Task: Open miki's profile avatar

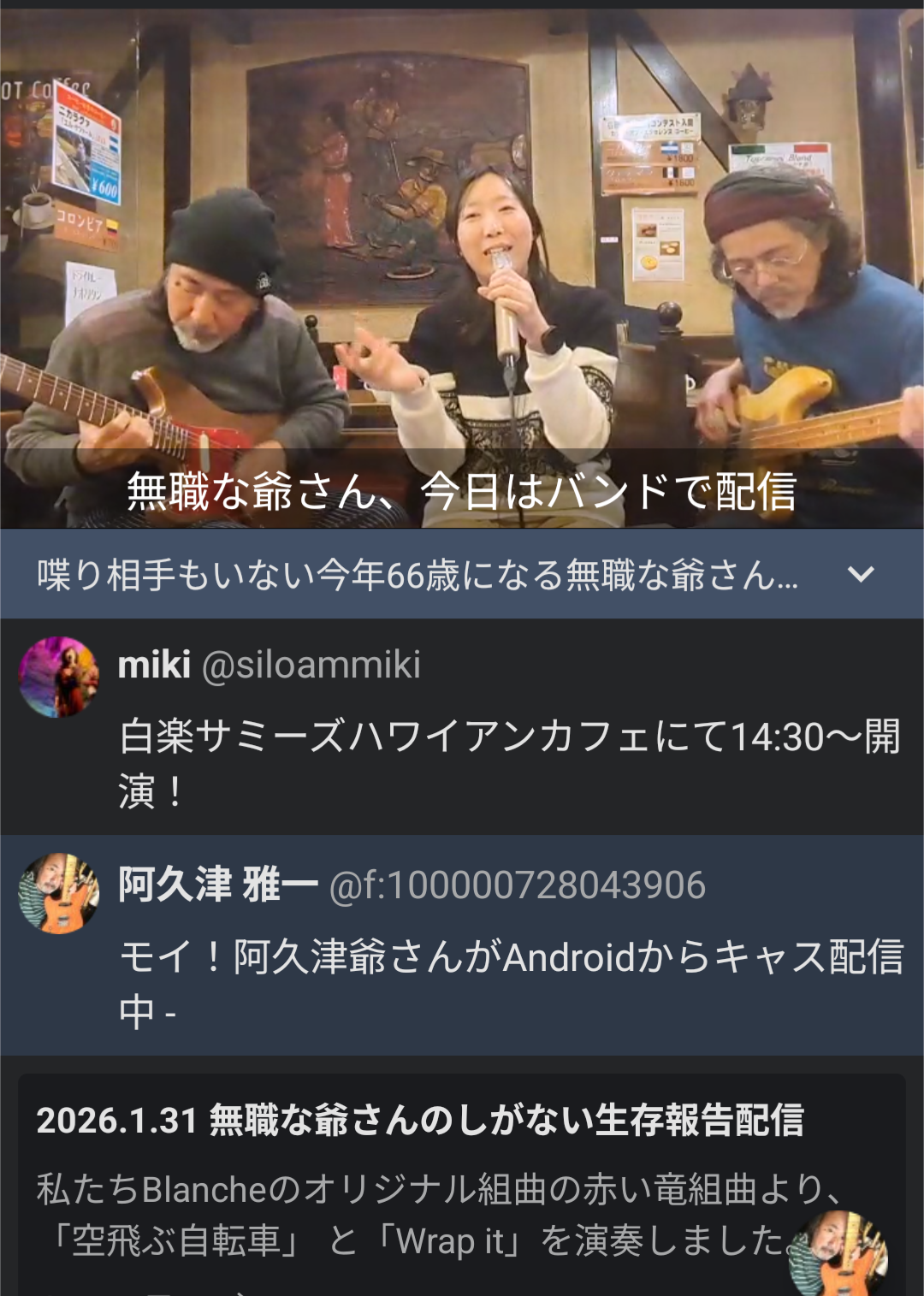Action: tap(58, 677)
